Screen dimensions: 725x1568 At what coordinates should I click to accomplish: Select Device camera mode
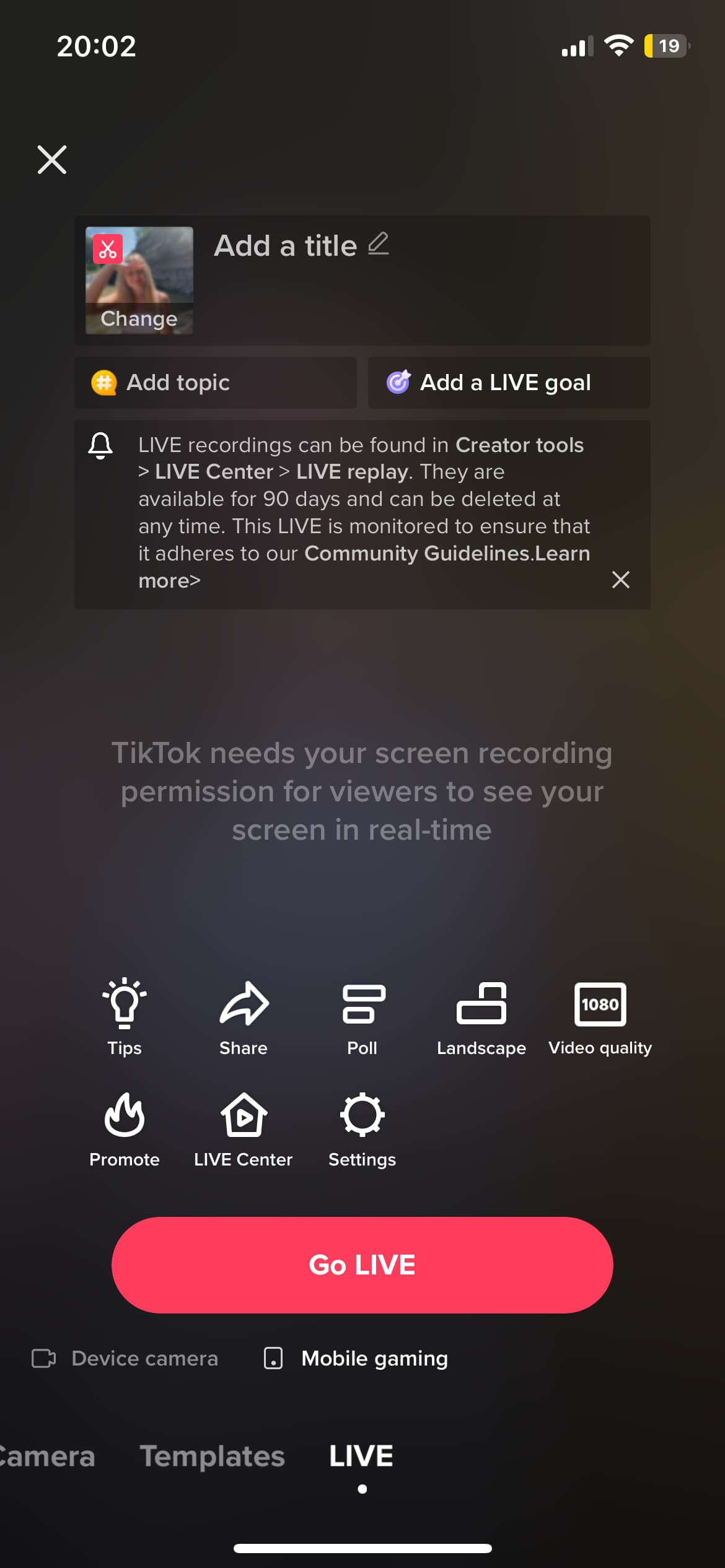pyautogui.click(x=125, y=1358)
